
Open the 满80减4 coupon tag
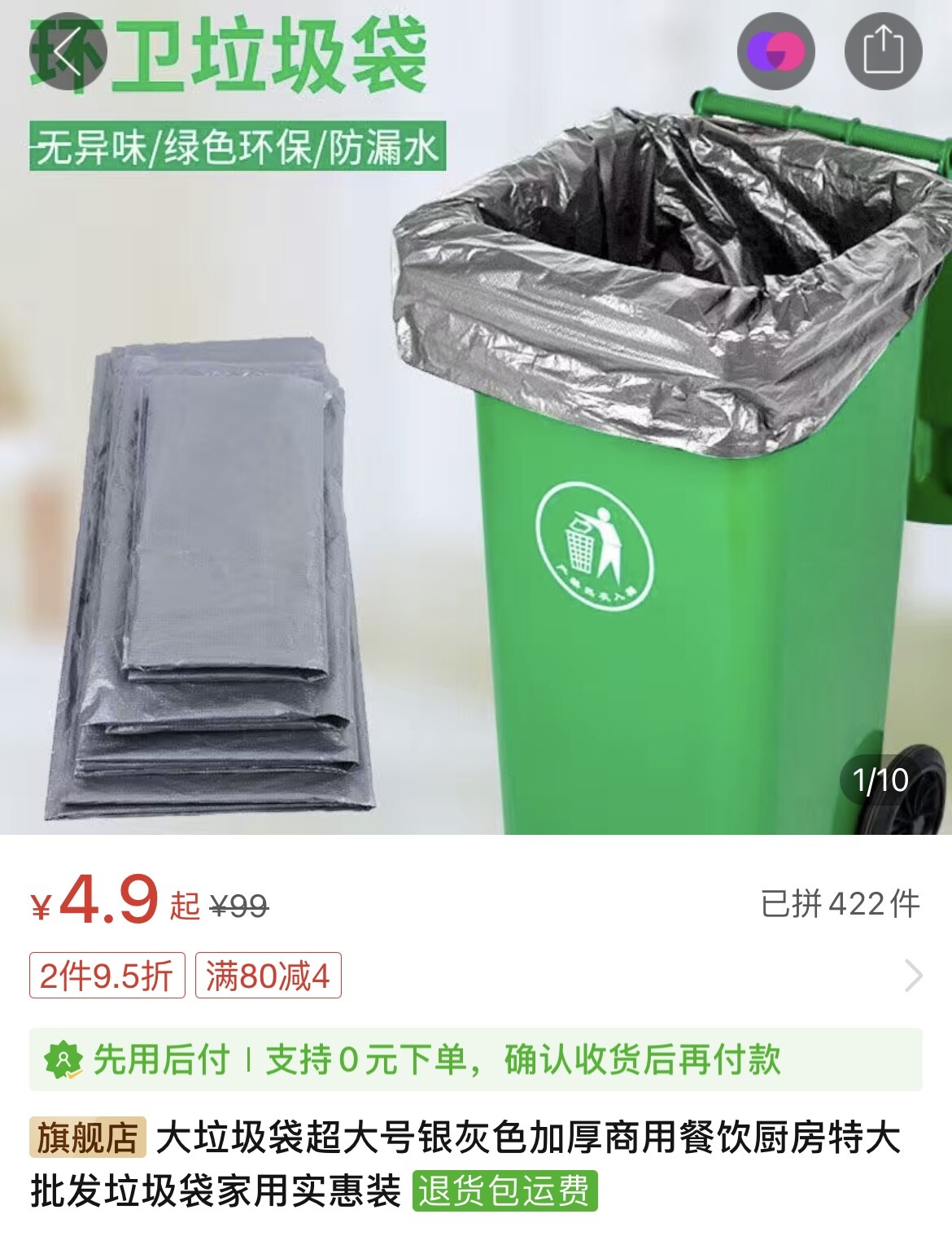click(x=268, y=975)
